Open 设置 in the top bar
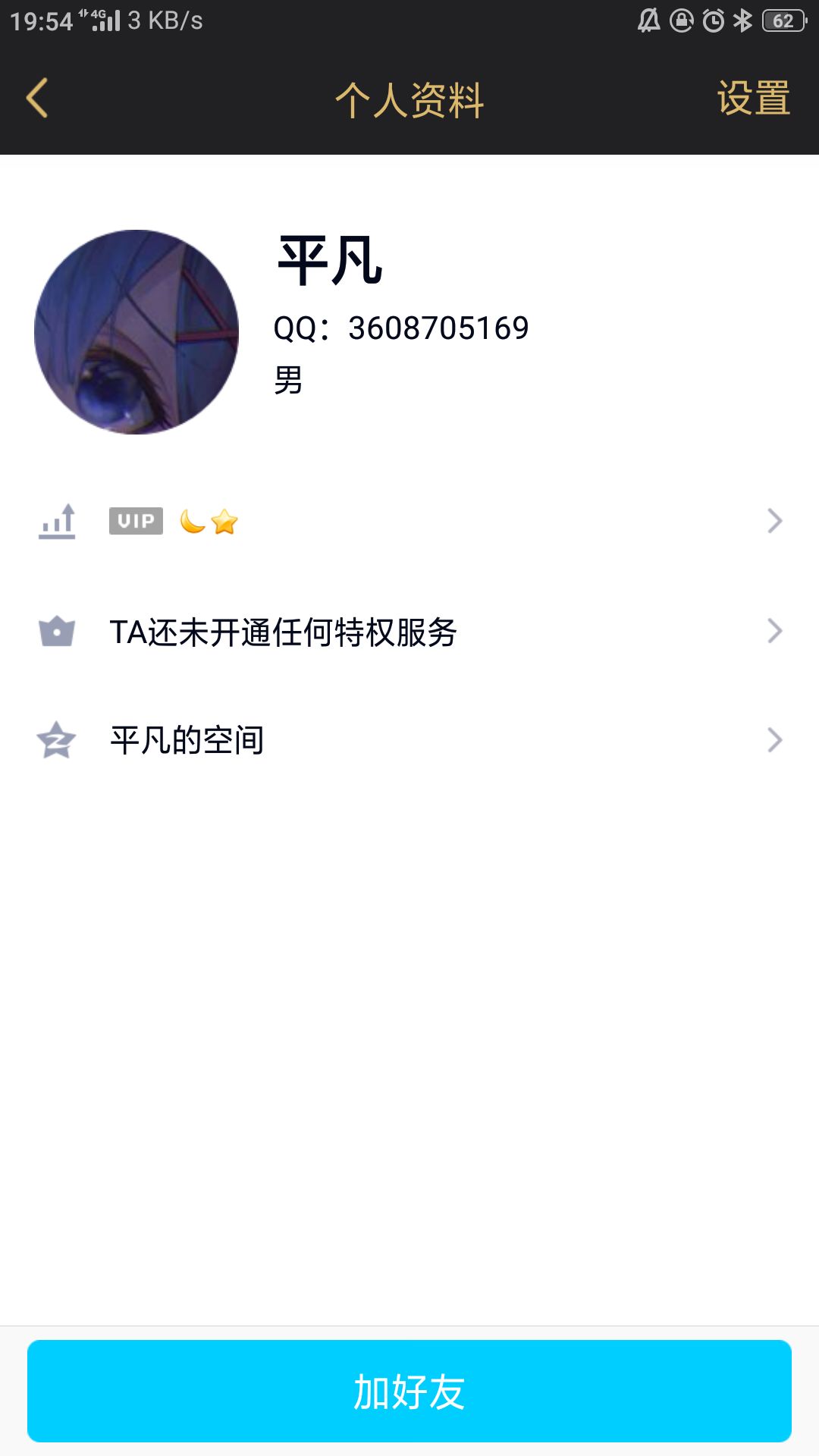 pyautogui.click(x=753, y=99)
